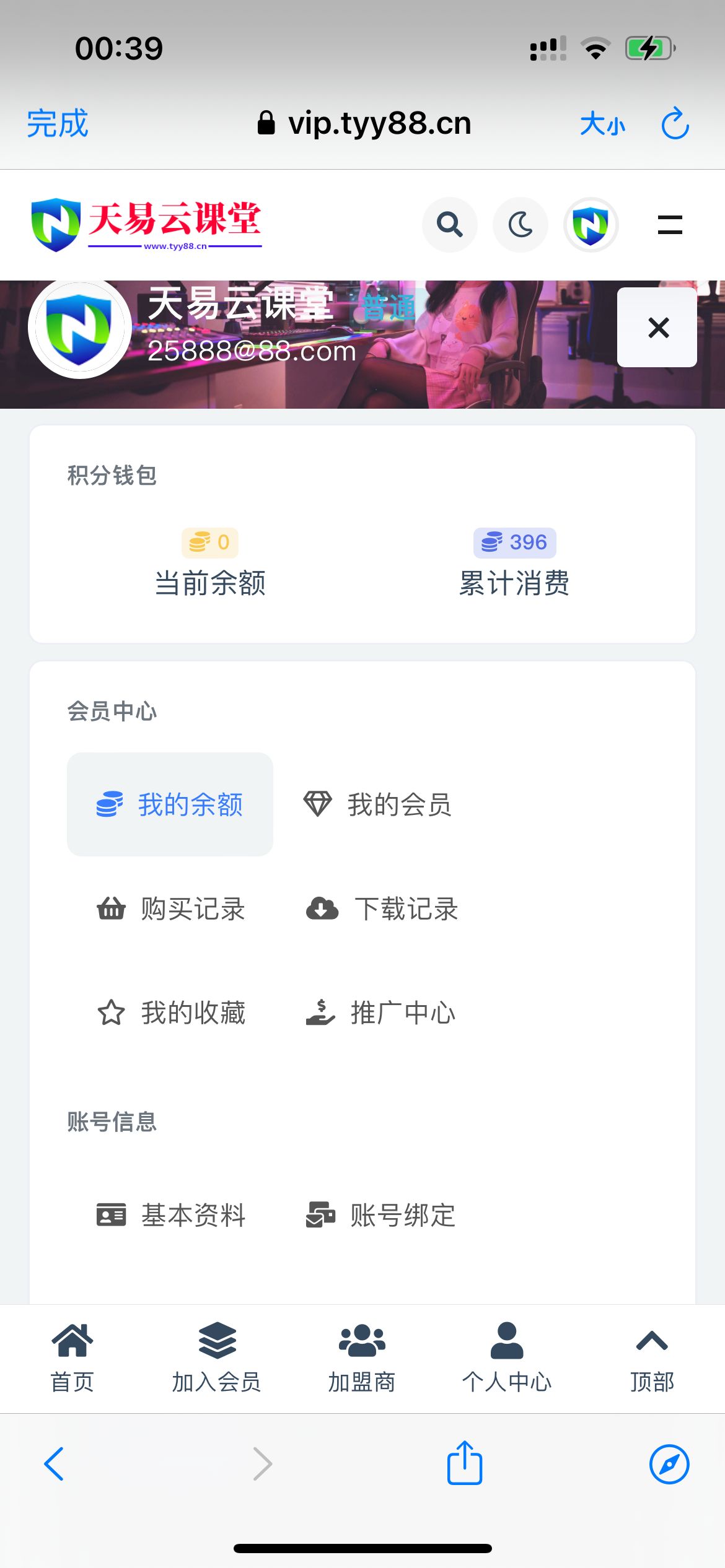Go to 推广中心
Image resolution: width=725 pixels, height=1568 pixels.
tap(380, 1013)
